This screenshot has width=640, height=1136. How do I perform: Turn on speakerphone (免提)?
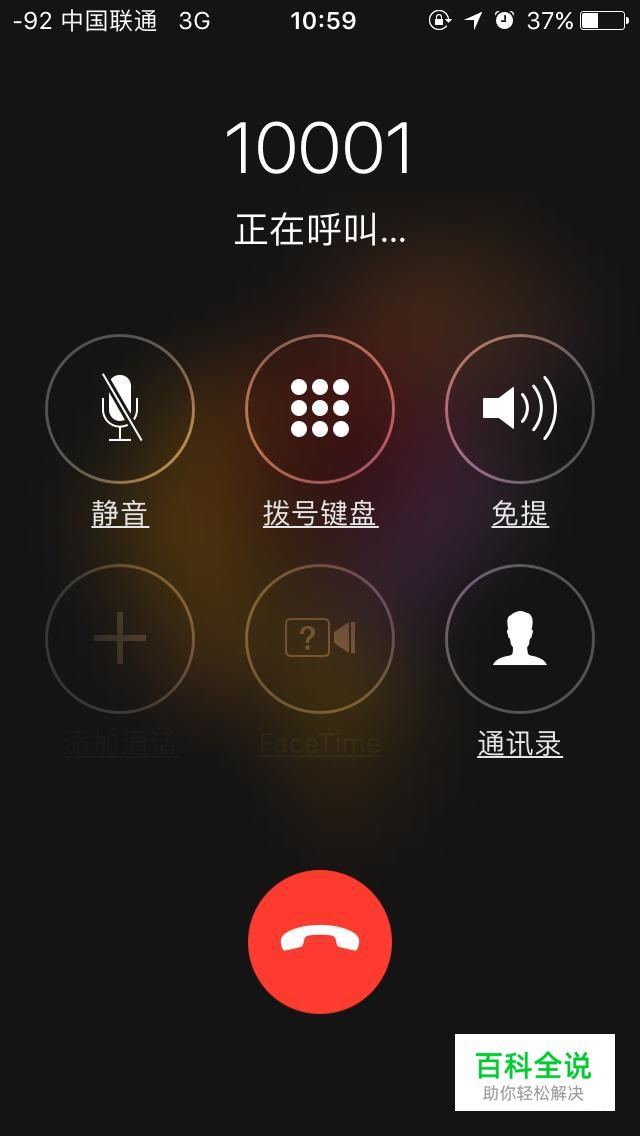[520, 408]
